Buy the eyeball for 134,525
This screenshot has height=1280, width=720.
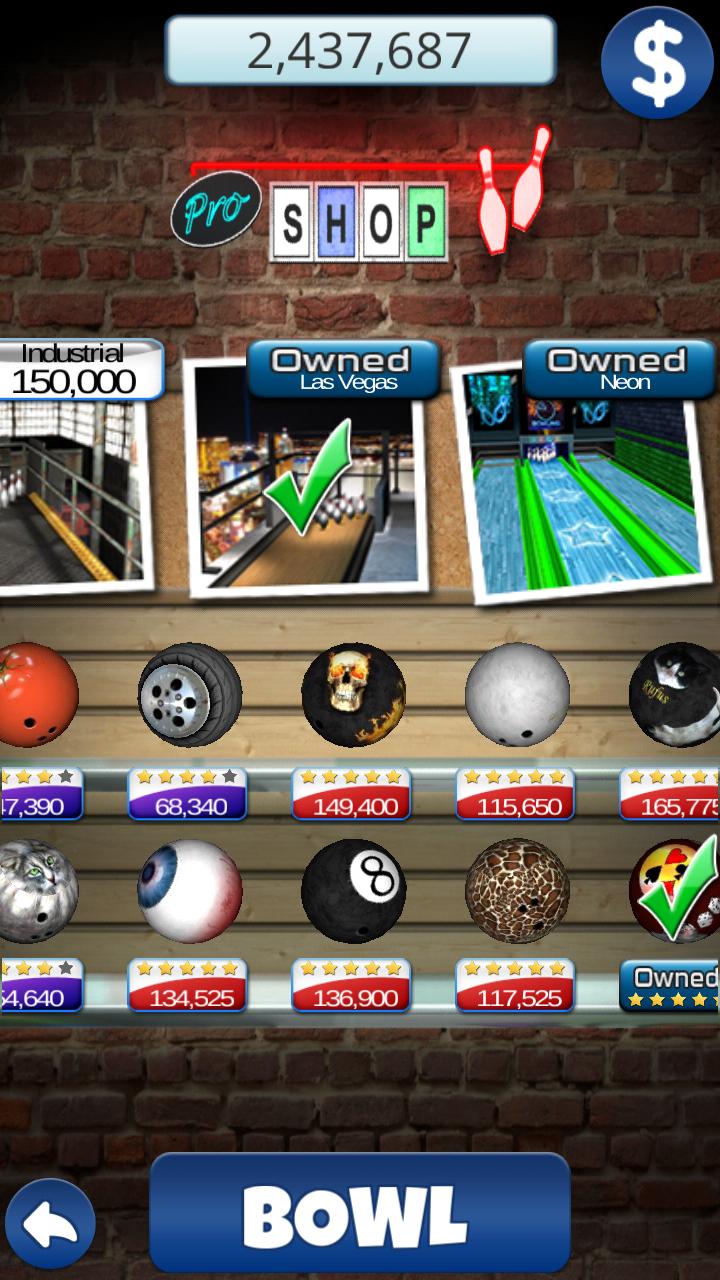(x=188, y=986)
